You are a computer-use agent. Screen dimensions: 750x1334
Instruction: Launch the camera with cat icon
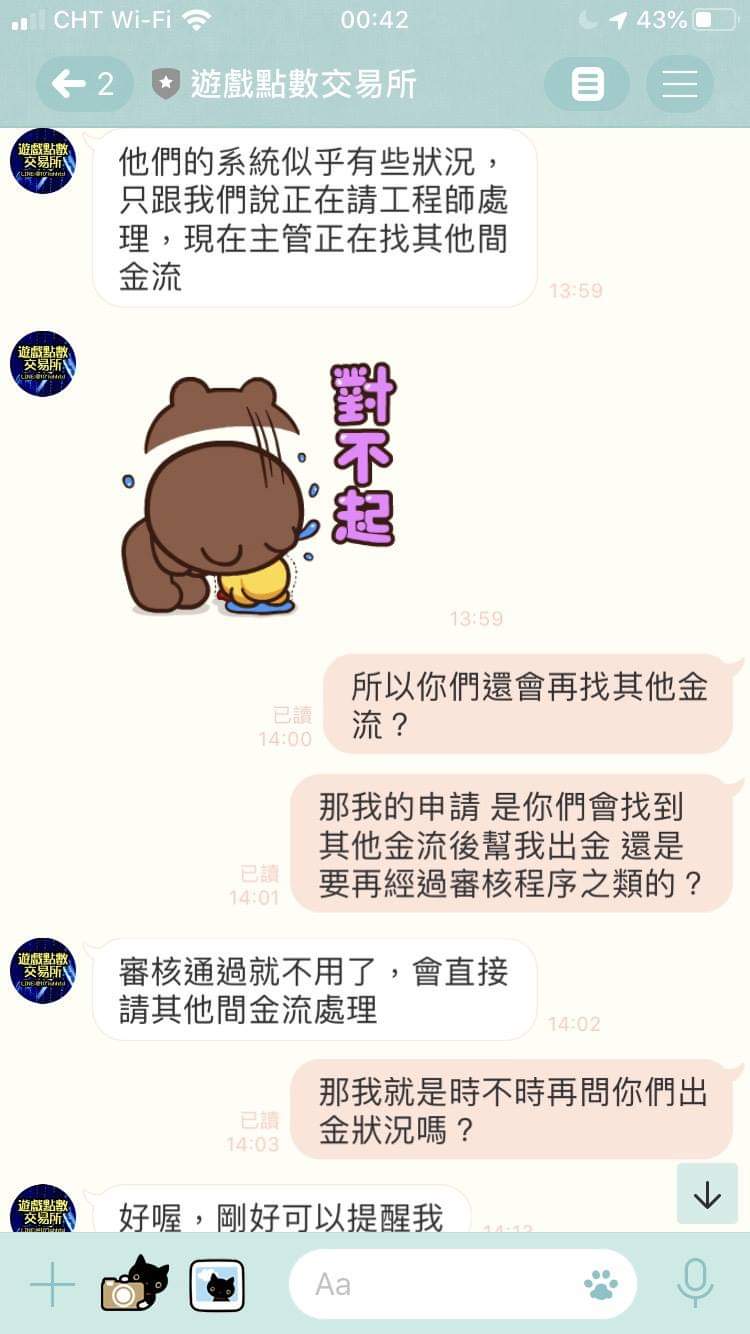[134, 1284]
